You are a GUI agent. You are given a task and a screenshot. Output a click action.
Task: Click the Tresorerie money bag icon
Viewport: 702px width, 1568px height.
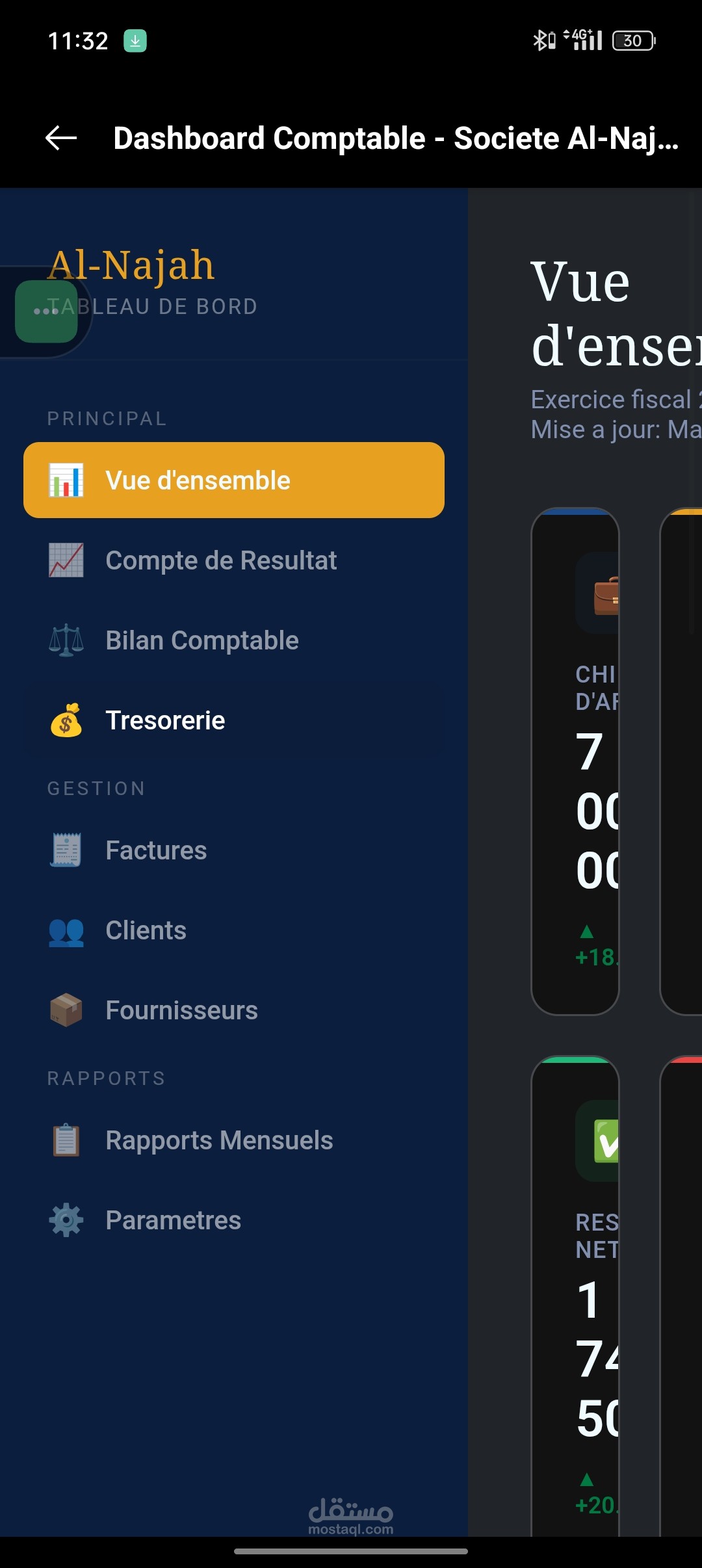[66, 720]
